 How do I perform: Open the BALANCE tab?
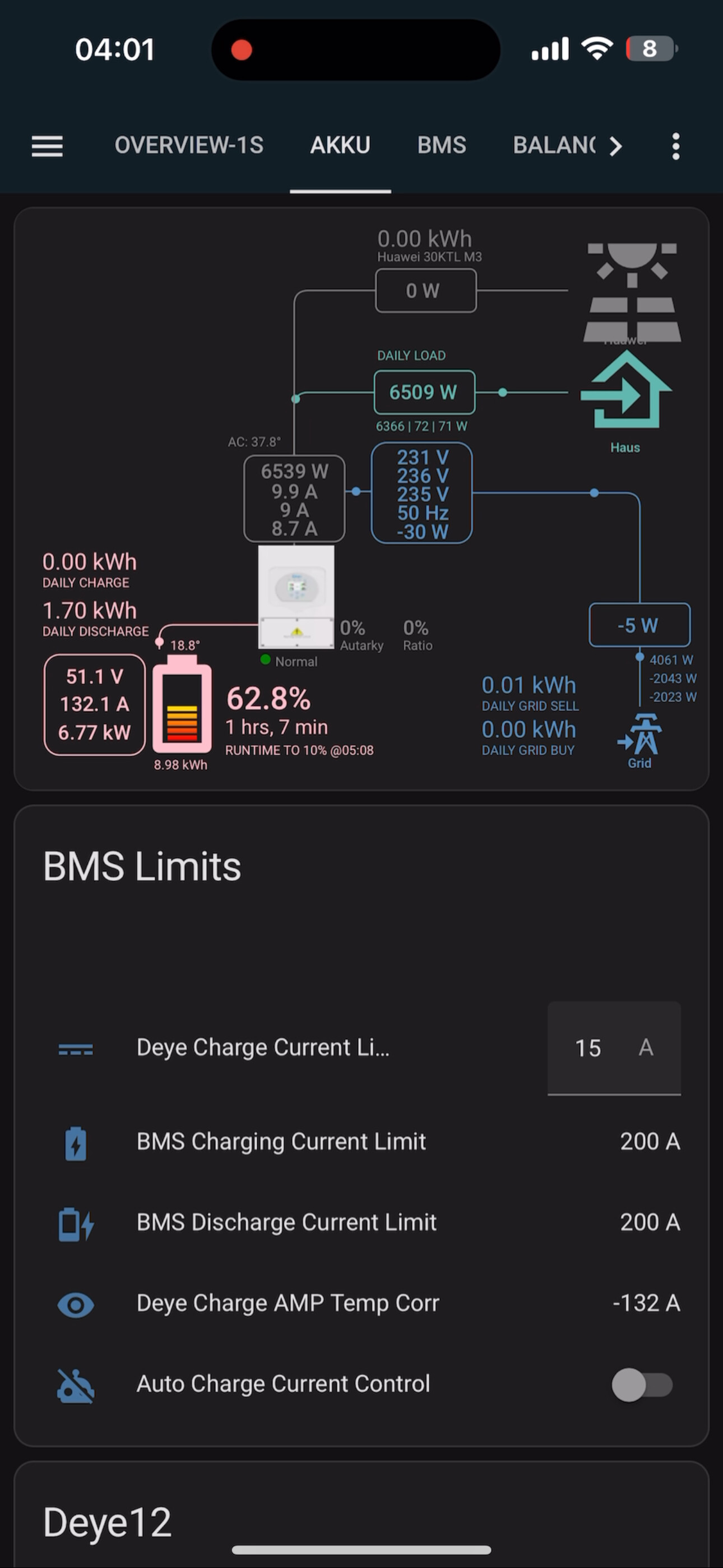pyautogui.click(x=554, y=146)
